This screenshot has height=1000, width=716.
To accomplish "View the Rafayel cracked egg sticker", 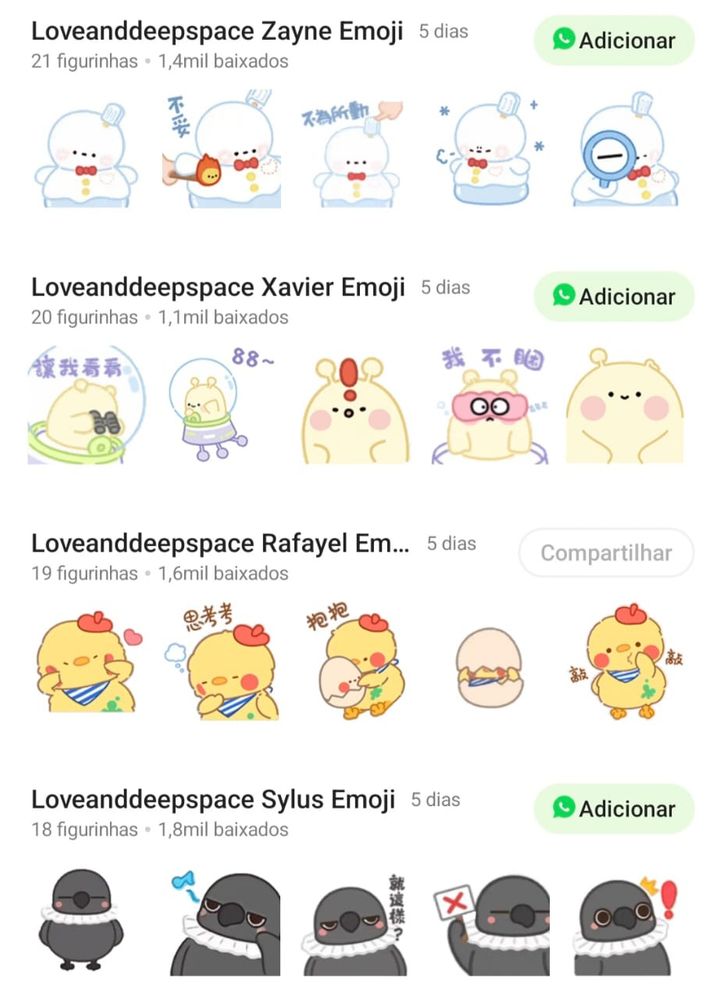I will 489,668.
